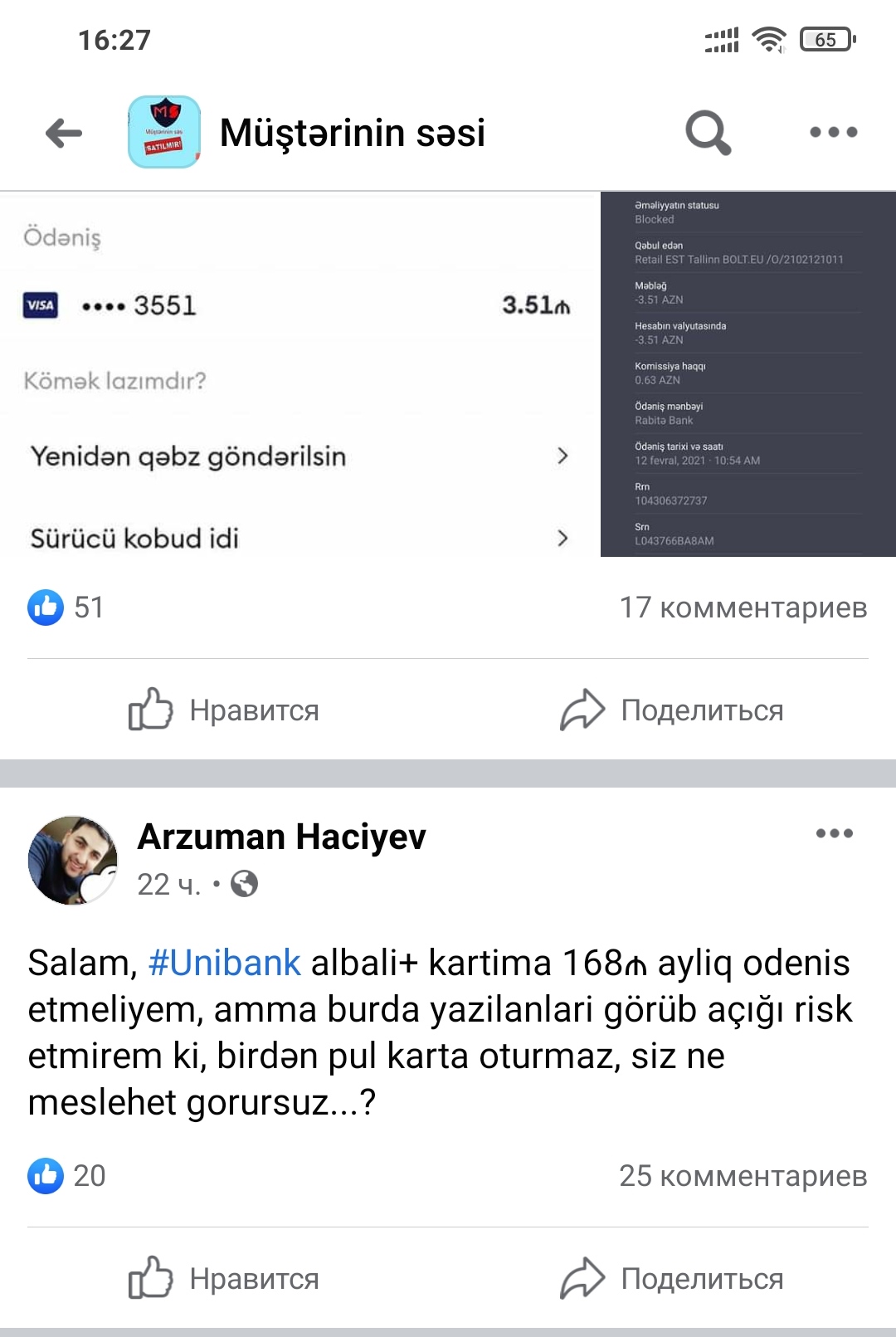896x1337 pixels.
Task: Open the Bolt payment receipt screenshot
Action: 299,373
